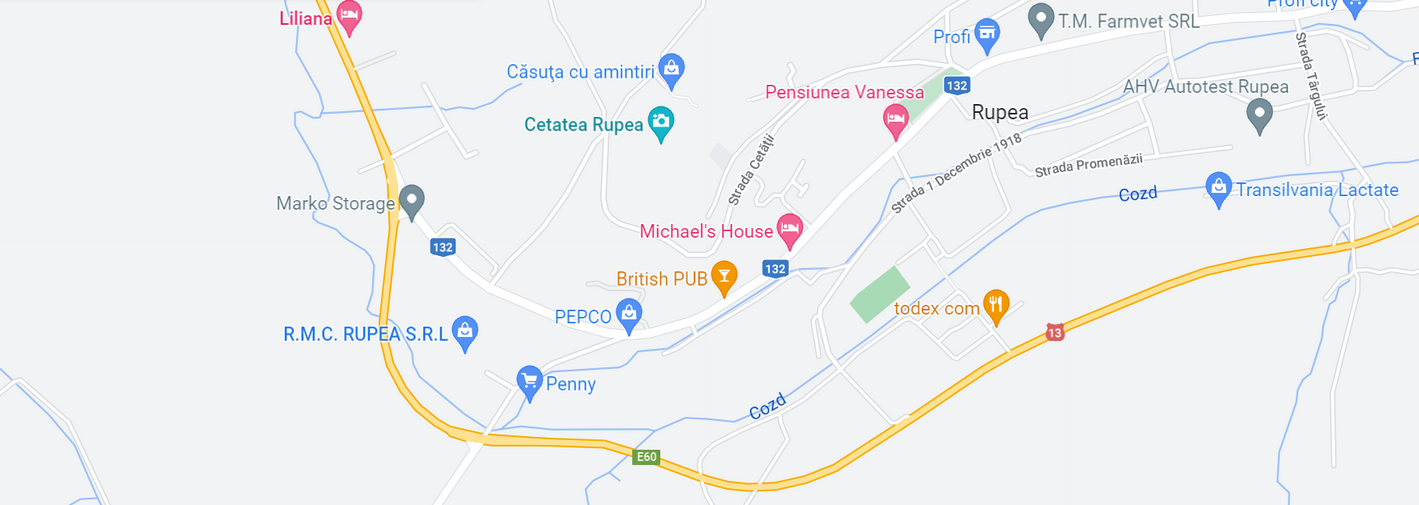The height and width of the screenshot is (505, 1419).
Task: Tap the Michael's House lodging marker
Action: [x=790, y=230]
